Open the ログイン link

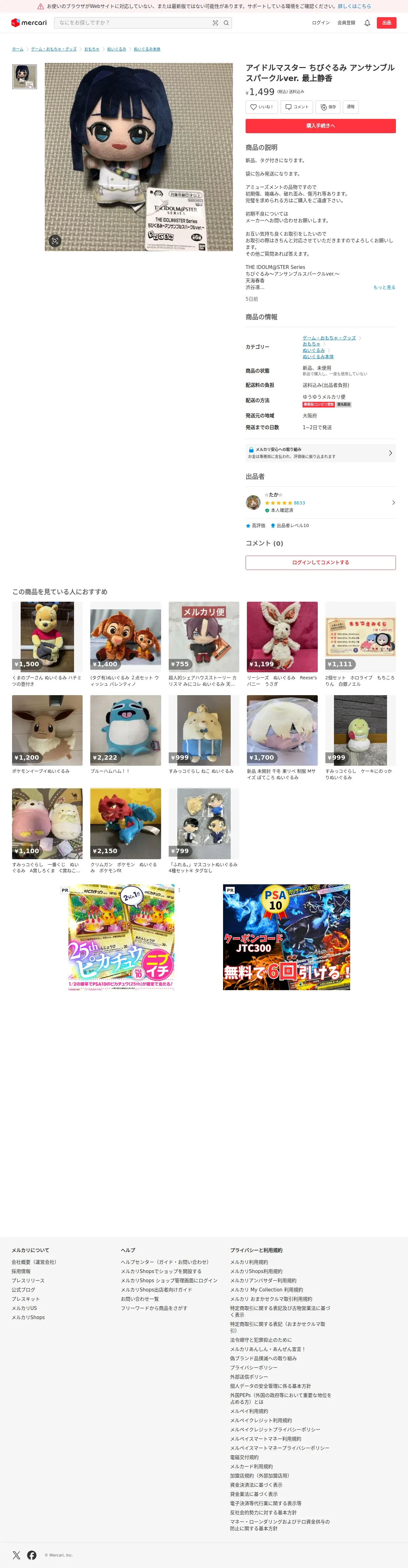(x=320, y=23)
